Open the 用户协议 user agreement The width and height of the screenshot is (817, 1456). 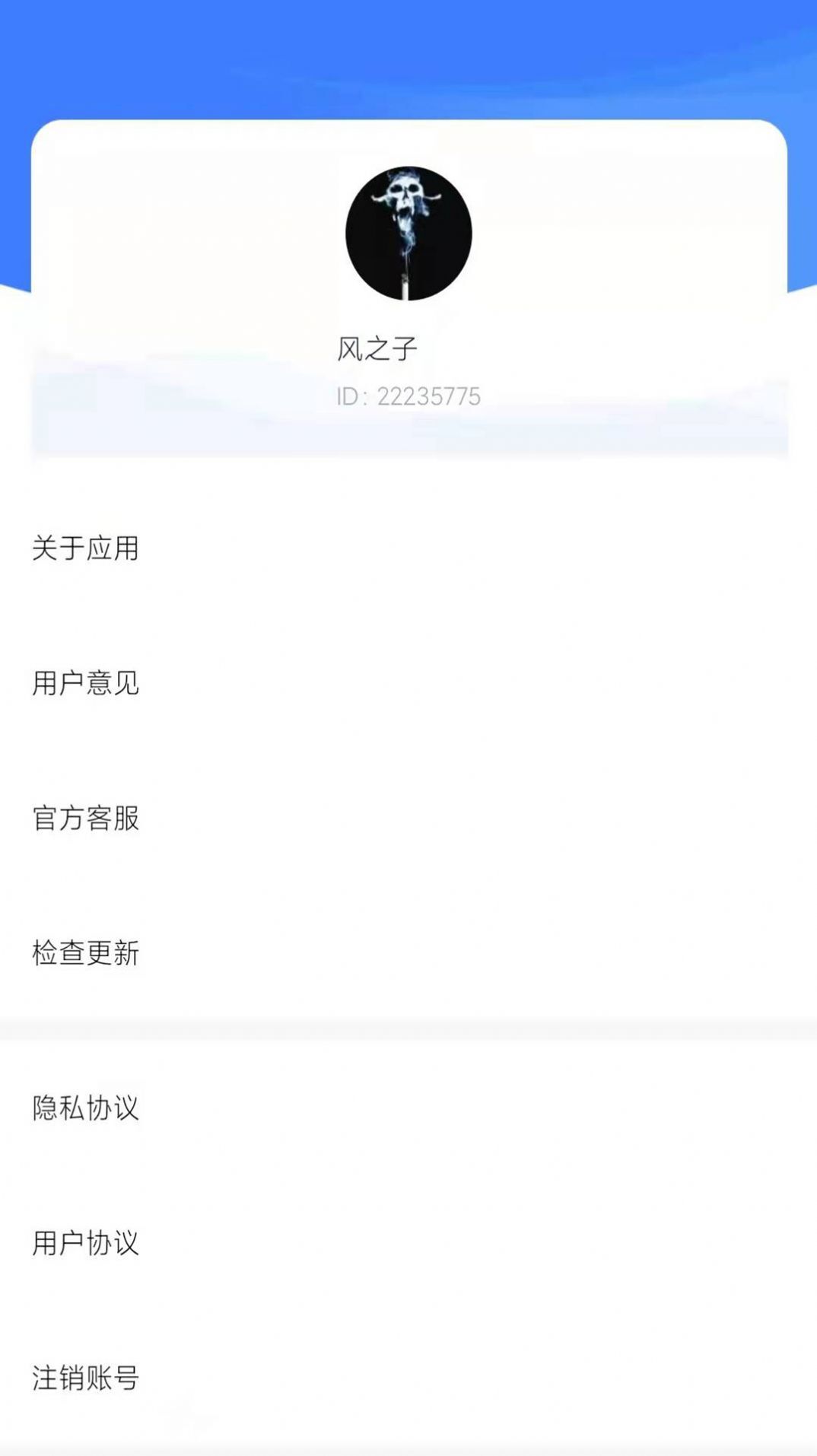84,1242
